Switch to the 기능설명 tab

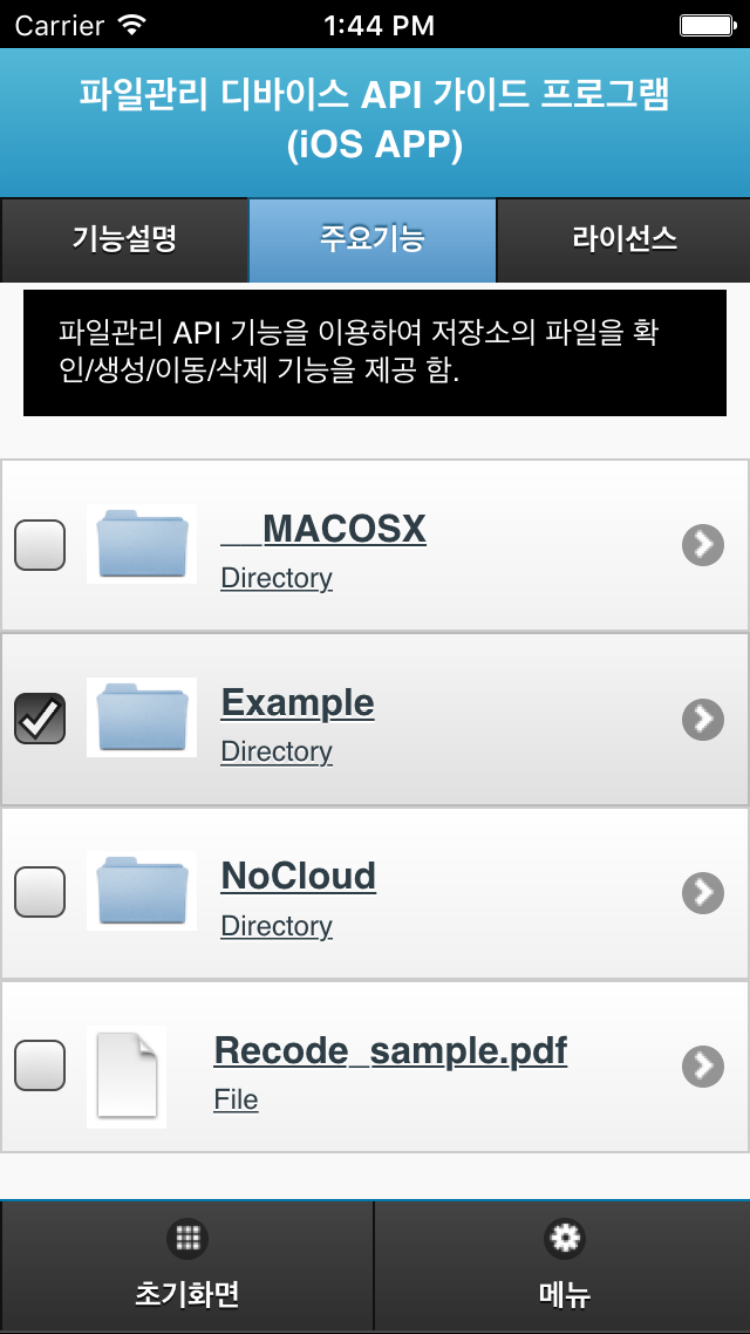point(124,240)
